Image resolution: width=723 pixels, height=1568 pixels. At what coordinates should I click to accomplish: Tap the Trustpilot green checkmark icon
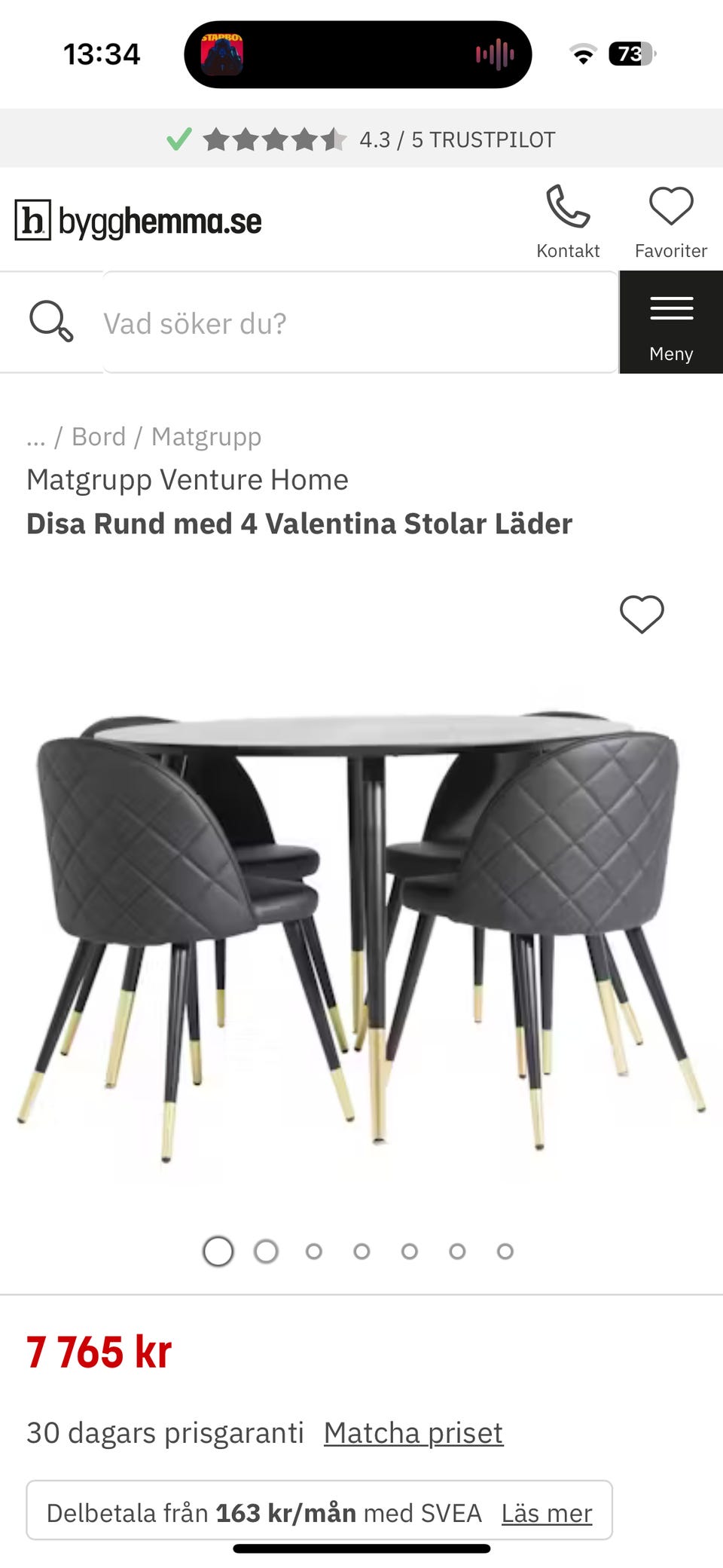coord(179,138)
